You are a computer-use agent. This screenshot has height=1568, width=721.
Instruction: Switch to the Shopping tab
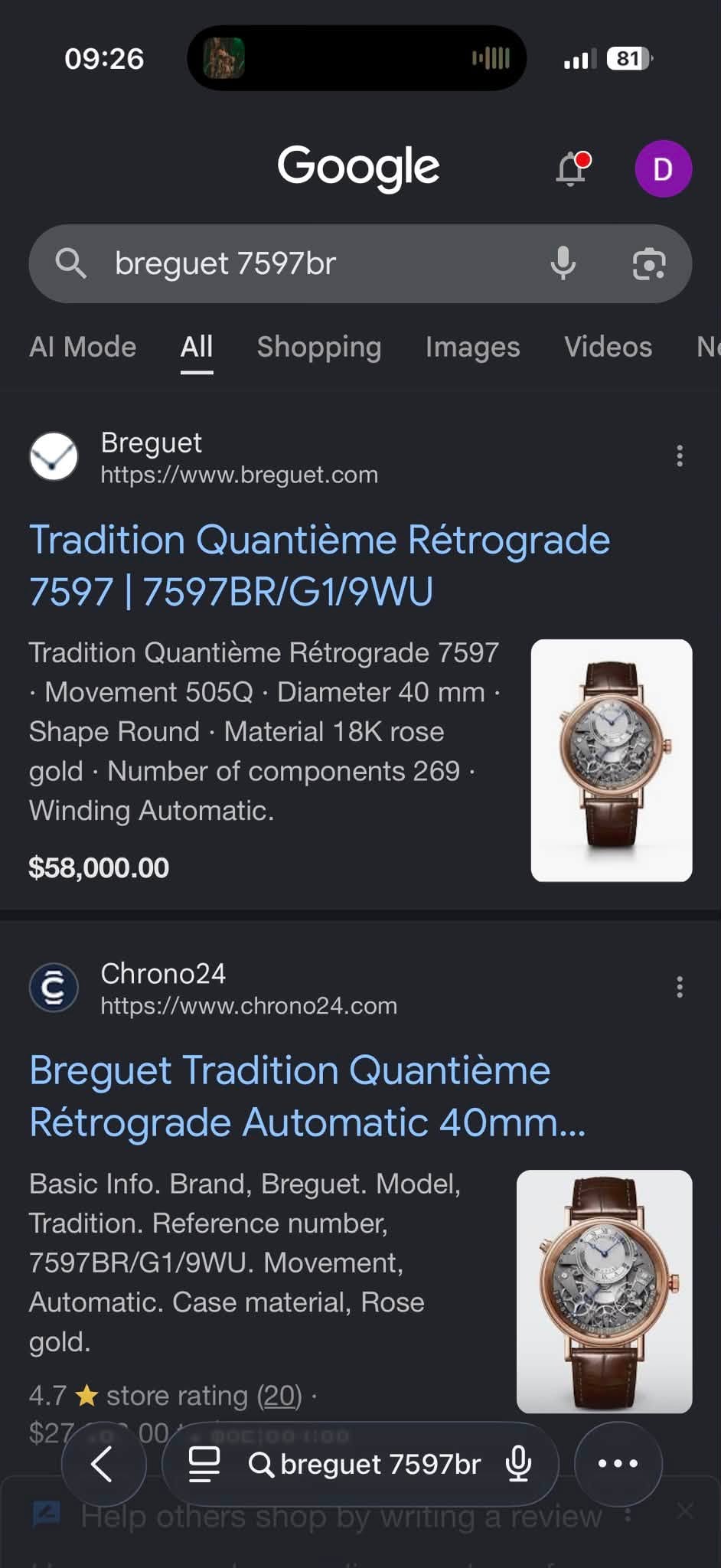pos(319,347)
